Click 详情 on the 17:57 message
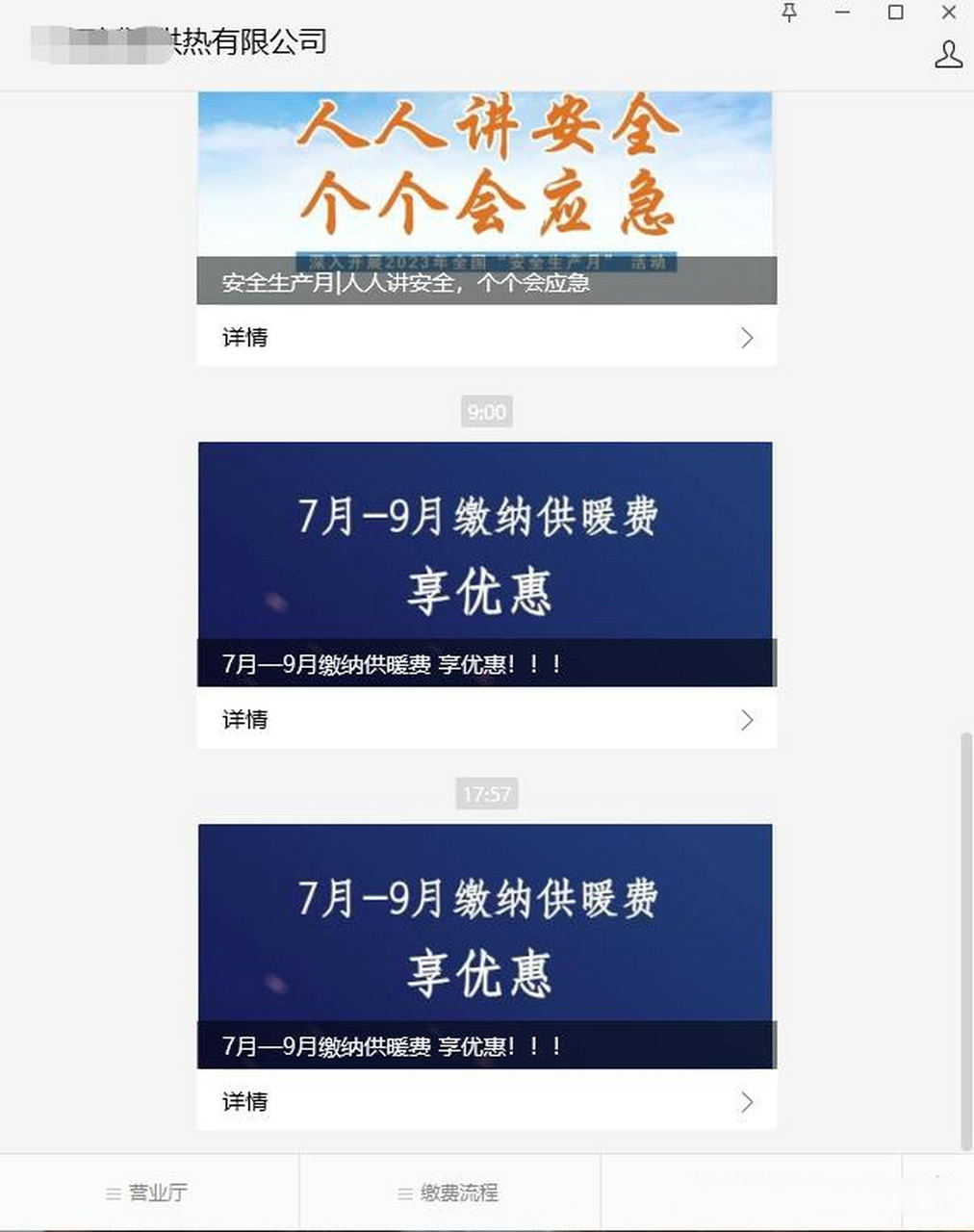This screenshot has width=974, height=1232. [243, 1102]
